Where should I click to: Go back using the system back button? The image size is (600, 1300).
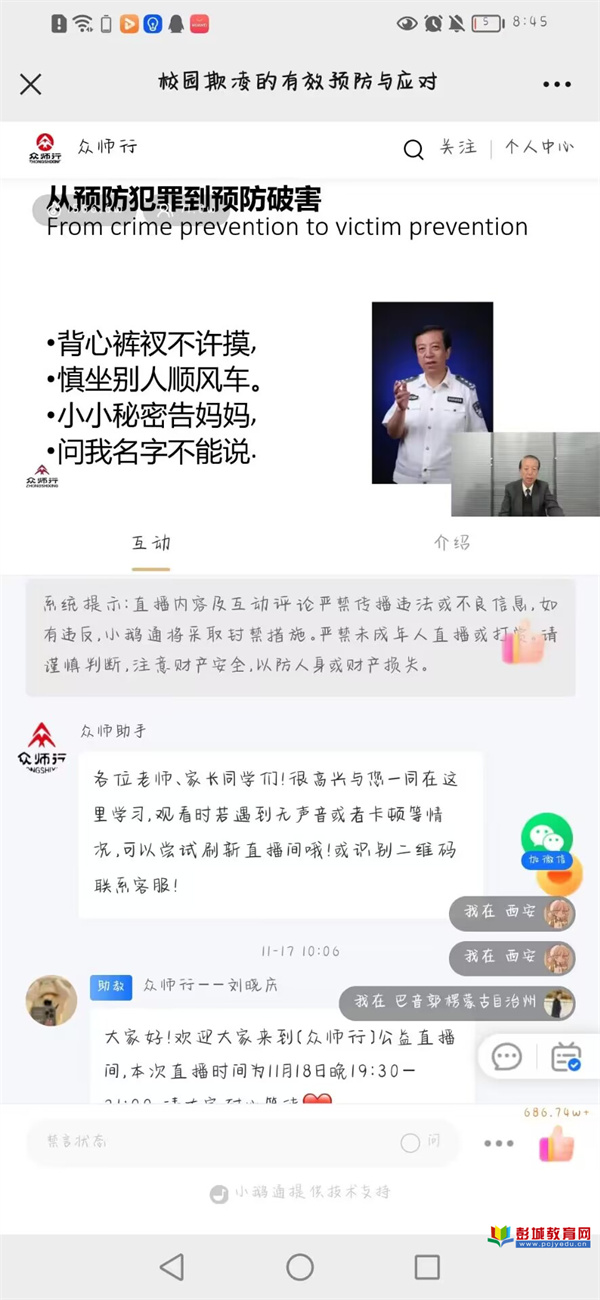coord(172,1267)
